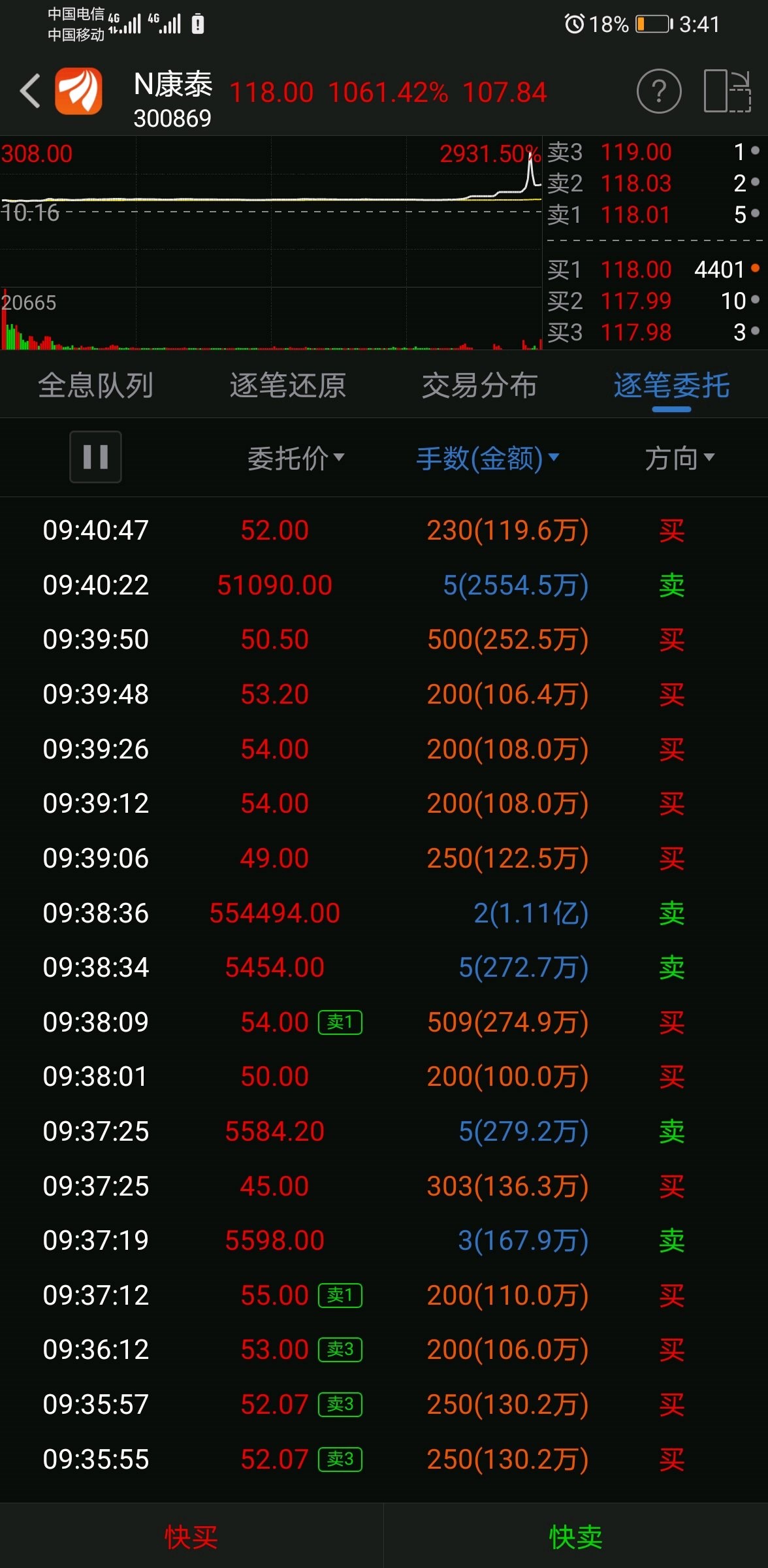The height and width of the screenshot is (1568, 768).
Task: Open the 手数(金额) filter dropdown
Action: (x=487, y=458)
